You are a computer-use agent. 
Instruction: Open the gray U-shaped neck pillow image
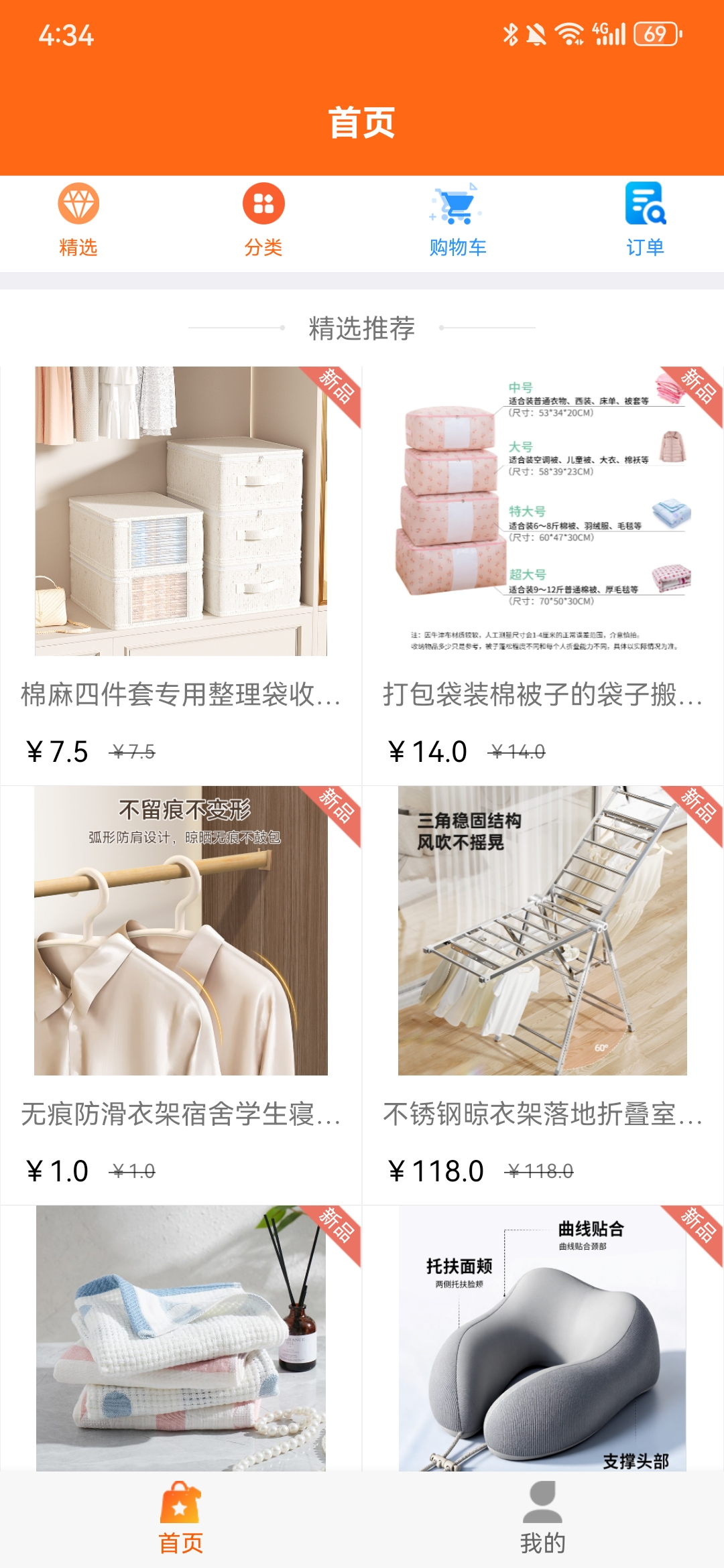pos(543,1340)
